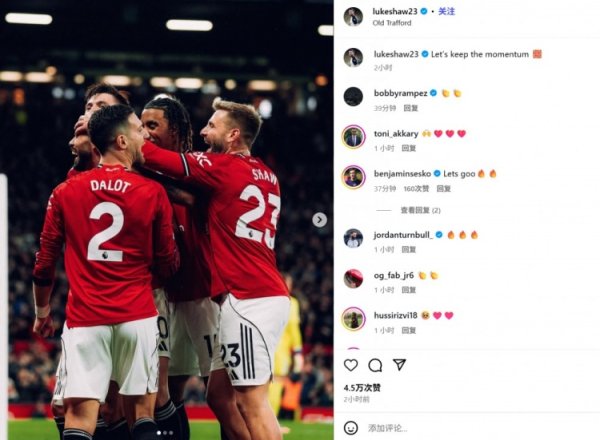600x440 pixels.
Task: Reply to og_fab_jr6's comment
Action: point(408,290)
